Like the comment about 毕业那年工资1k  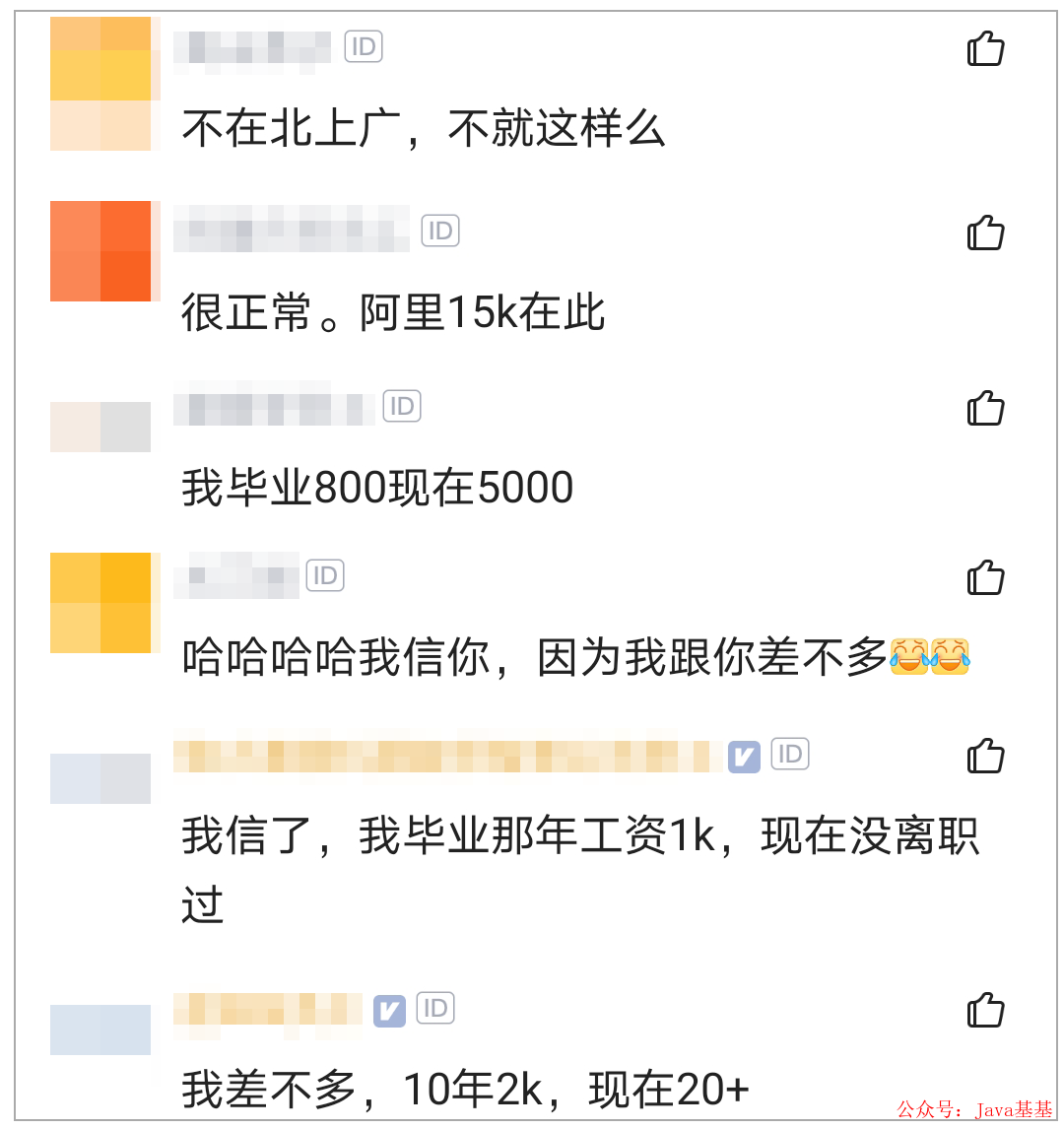click(986, 758)
